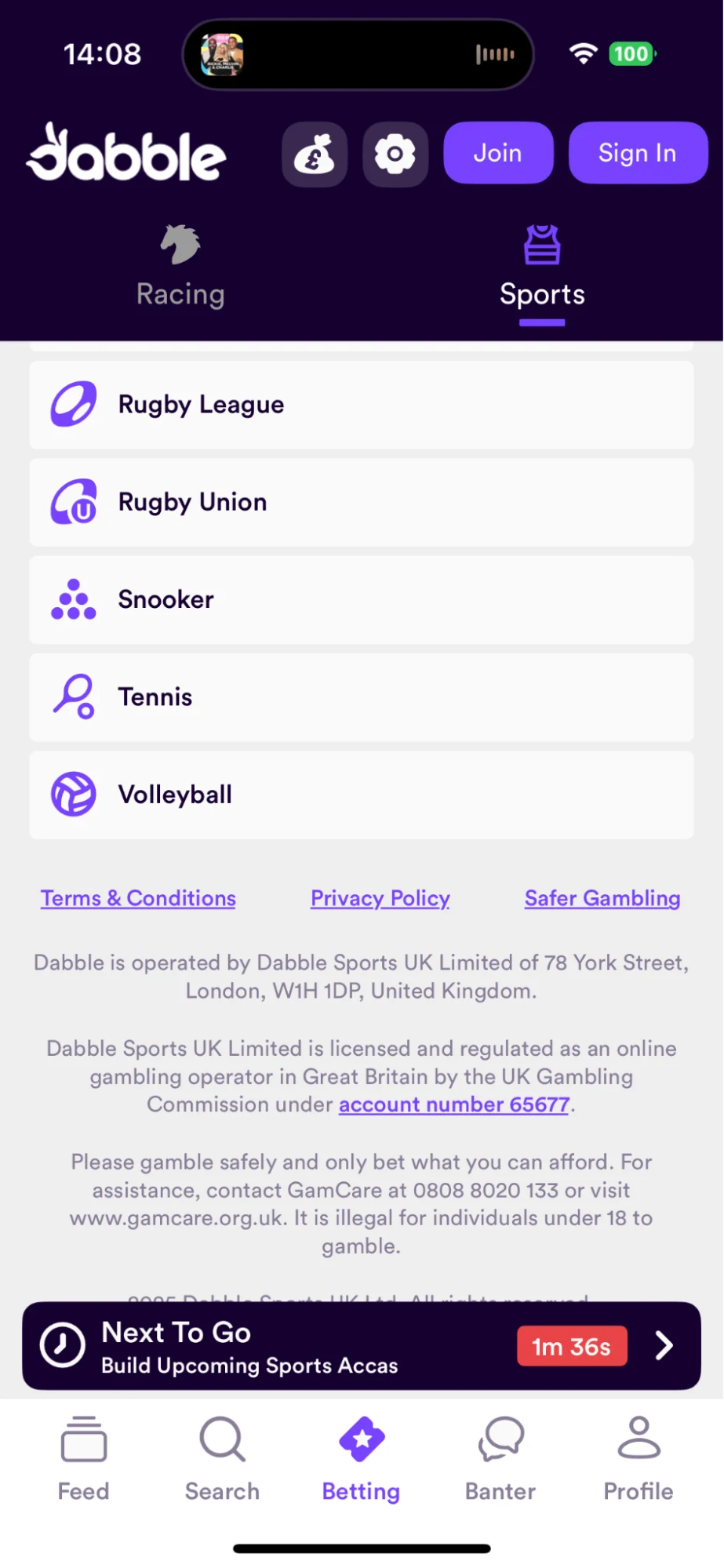Image resolution: width=724 pixels, height=1568 pixels.
Task: Open Rugby League
Action: pyautogui.click(x=361, y=405)
